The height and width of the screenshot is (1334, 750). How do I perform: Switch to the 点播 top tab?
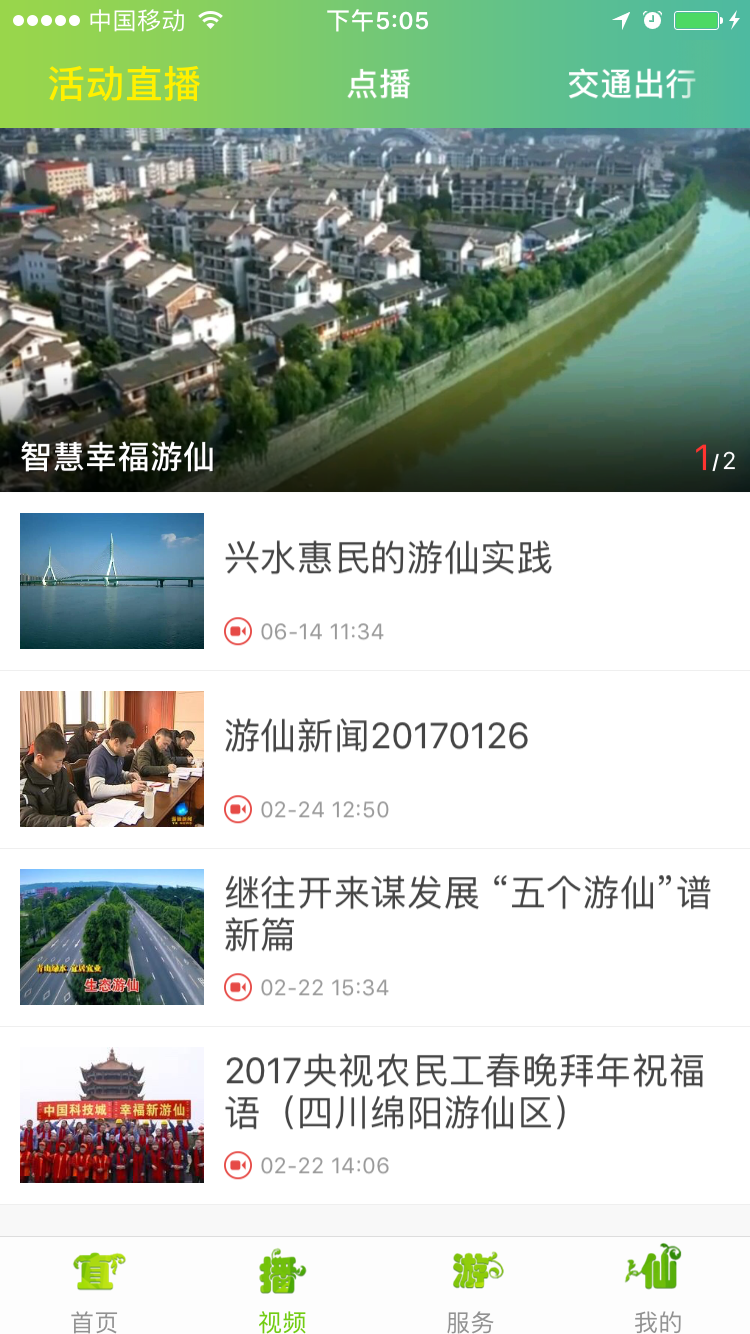(378, 84)
